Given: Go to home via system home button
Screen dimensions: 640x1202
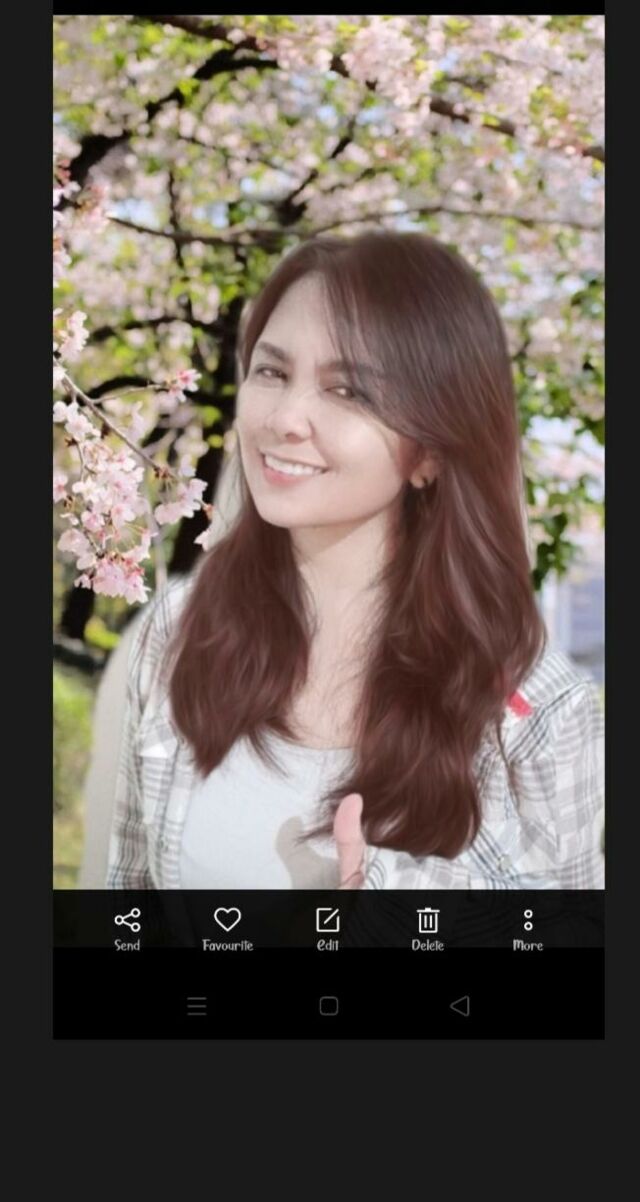Looking at the screenshot, I should (329, 1006).
